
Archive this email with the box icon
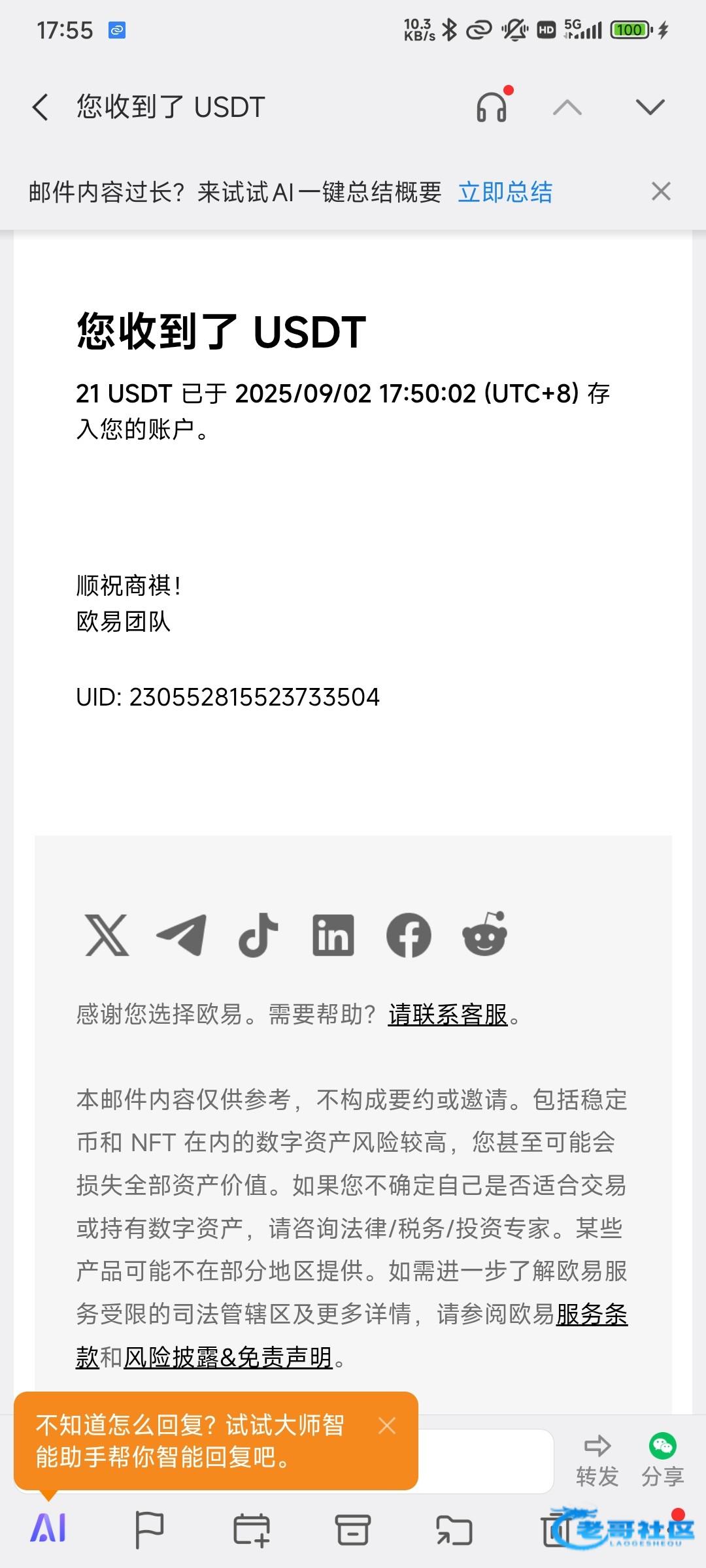coord(353,1529)
